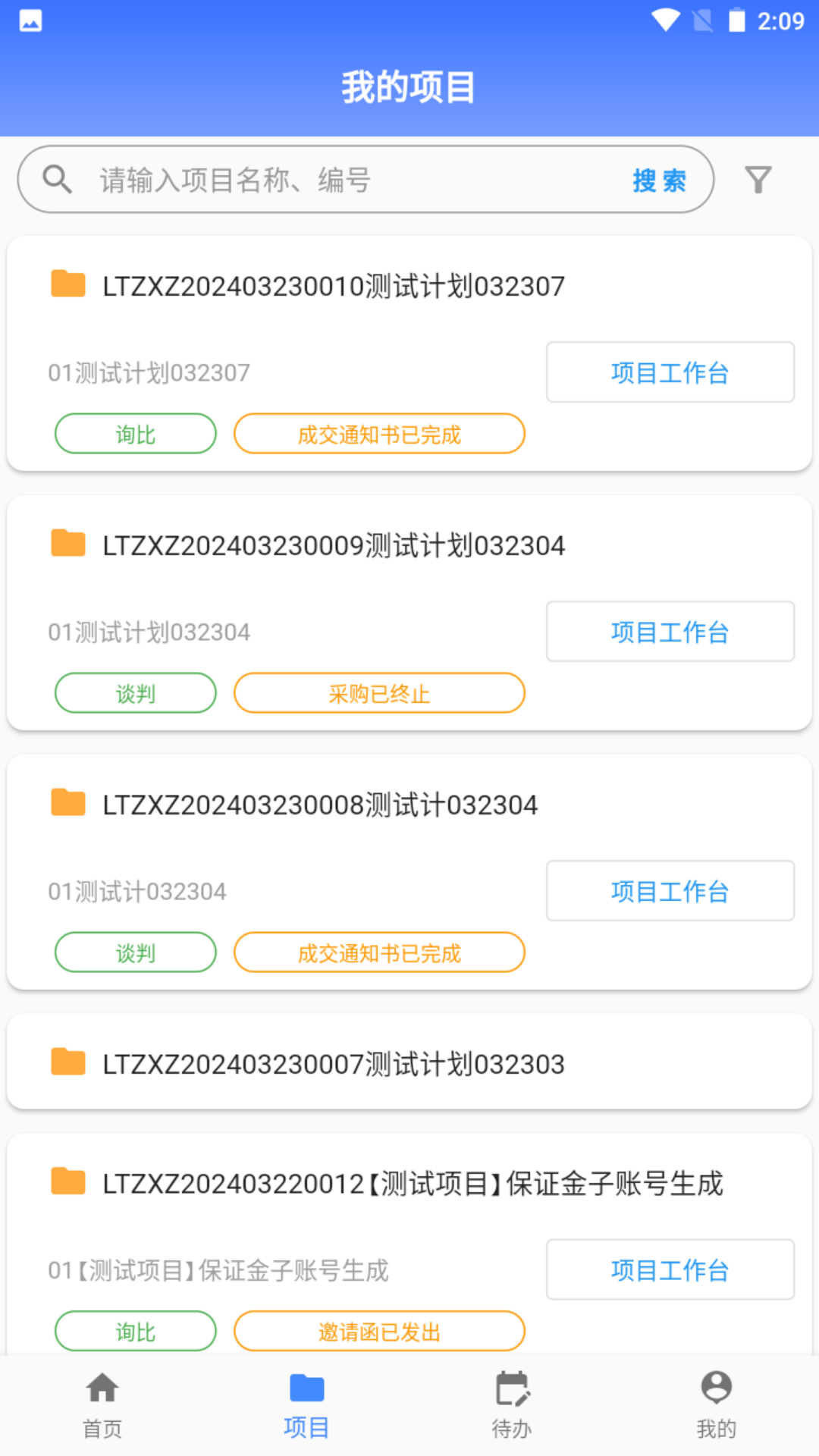Select the 询比 tag on first project
This screenshot has height=1456, width=819.
click(x=134, y=433)
